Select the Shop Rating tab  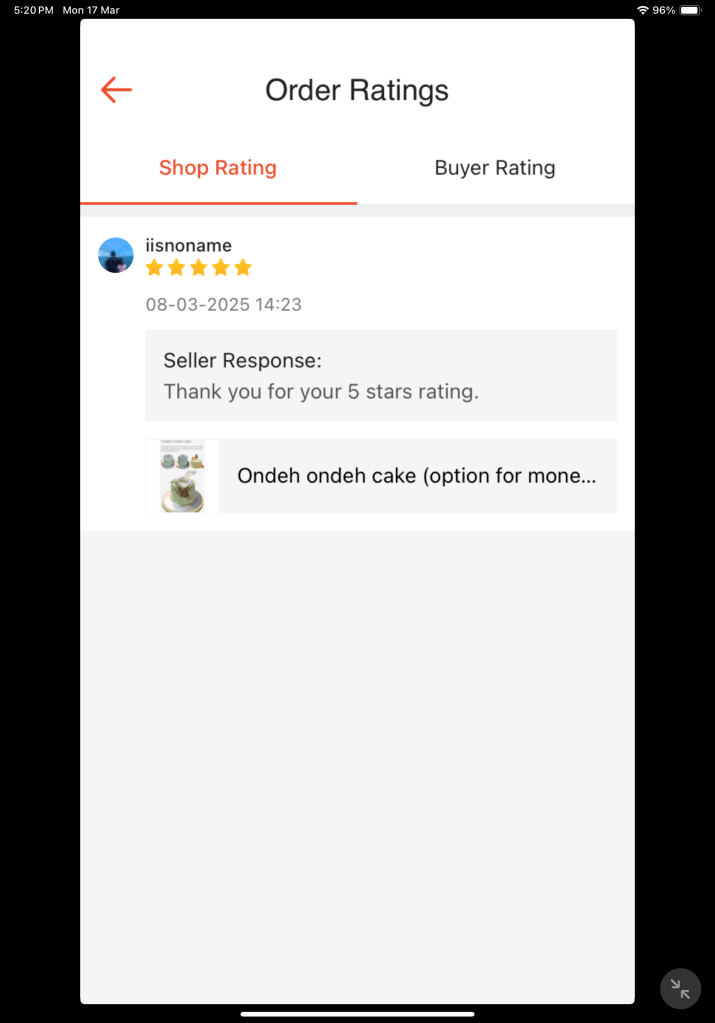[x=218, y=168]
